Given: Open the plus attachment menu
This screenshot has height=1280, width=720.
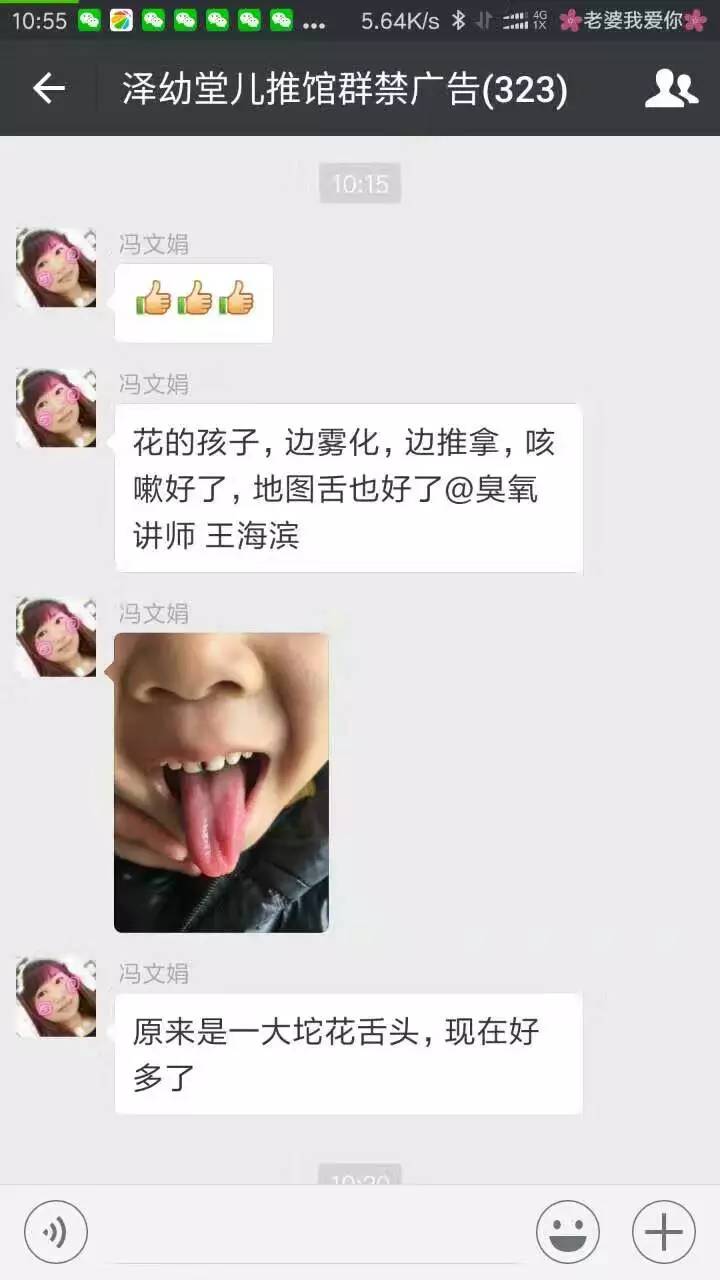Looking at the screenshot, I should pos(664,1231).
